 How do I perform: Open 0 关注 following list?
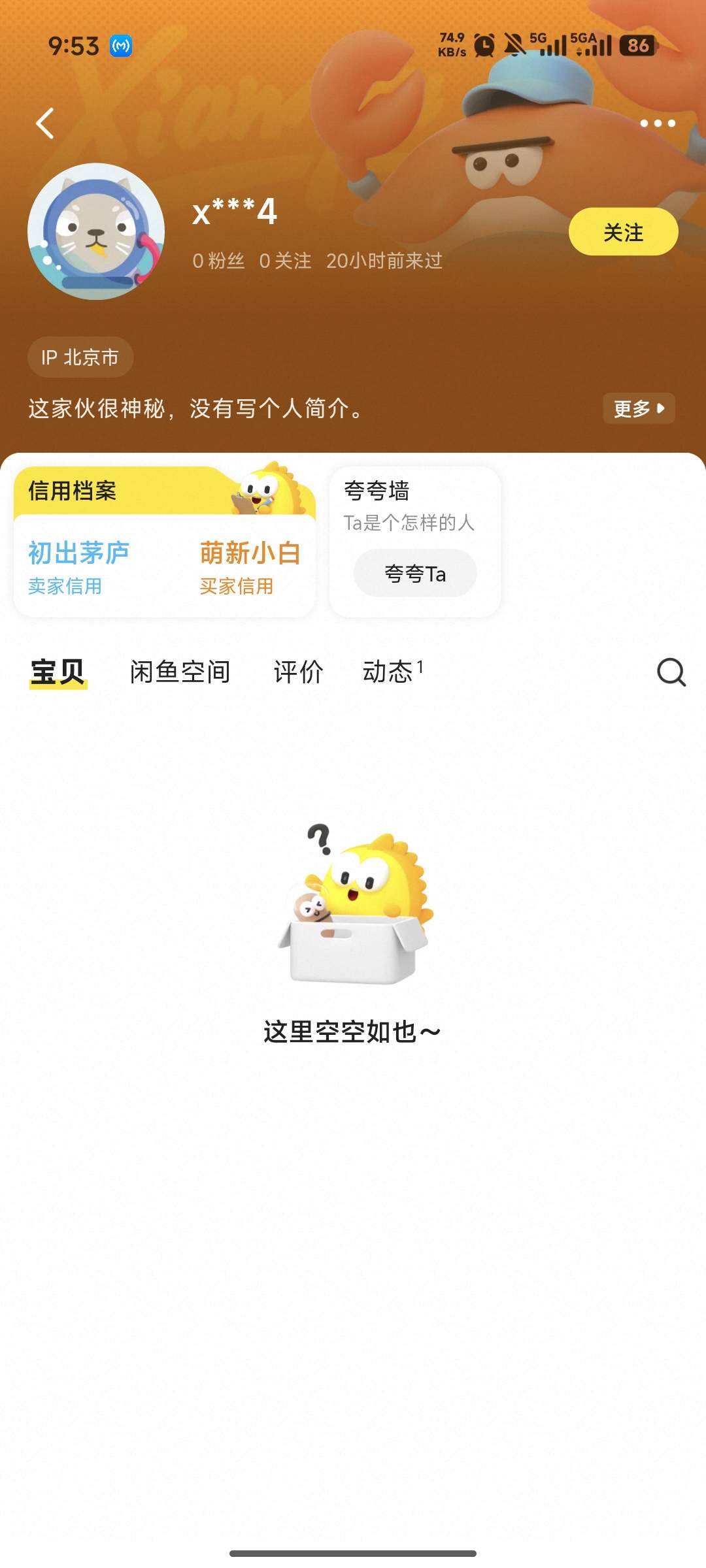285,261
